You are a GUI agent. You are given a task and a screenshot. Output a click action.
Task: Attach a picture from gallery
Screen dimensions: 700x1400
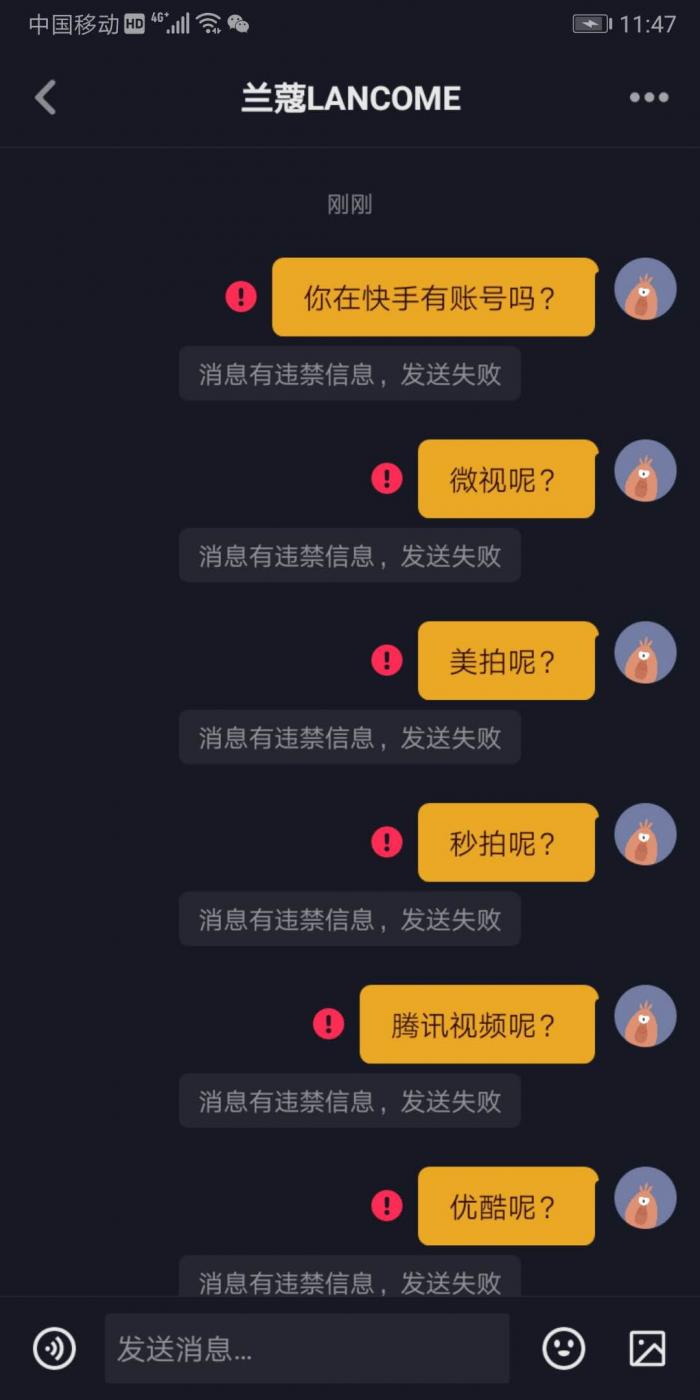(x=647, y=1349)
